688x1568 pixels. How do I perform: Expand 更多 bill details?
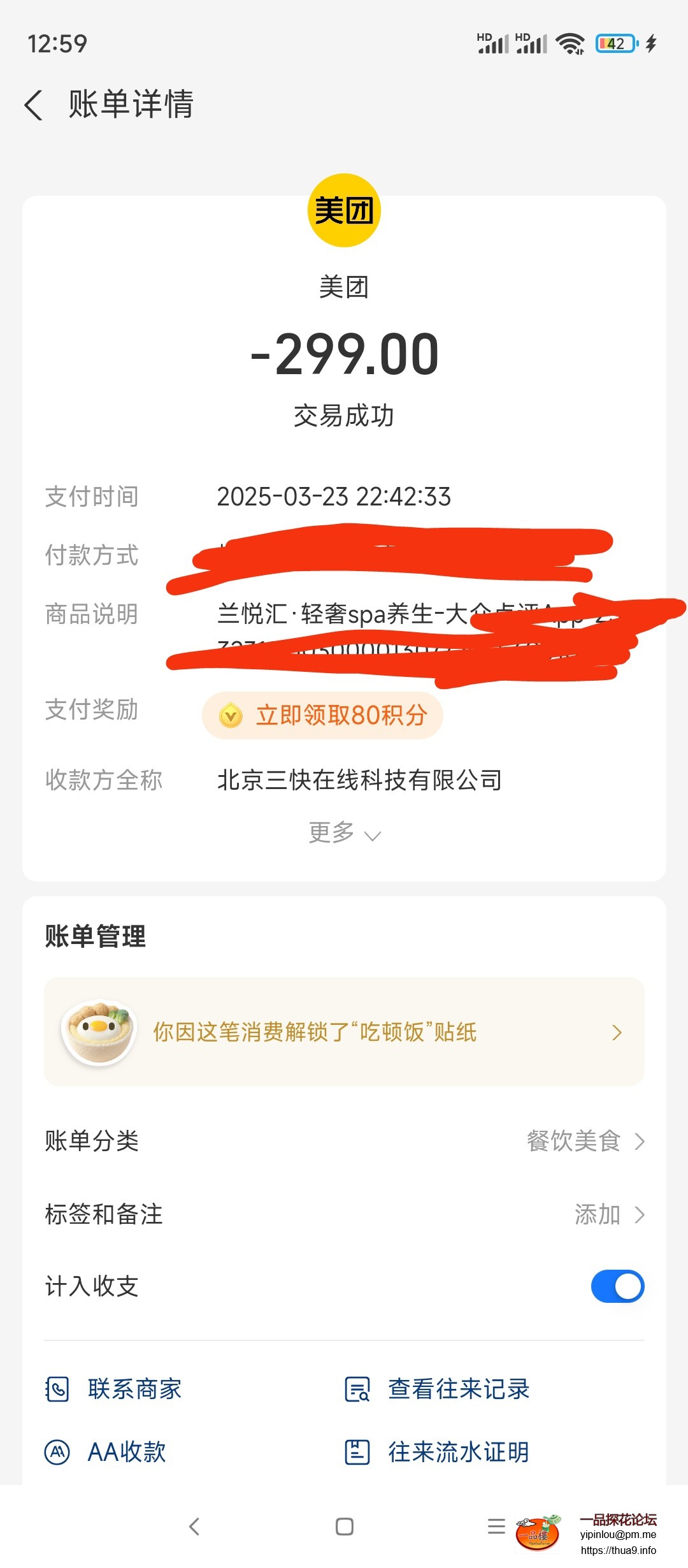[344, 833]
